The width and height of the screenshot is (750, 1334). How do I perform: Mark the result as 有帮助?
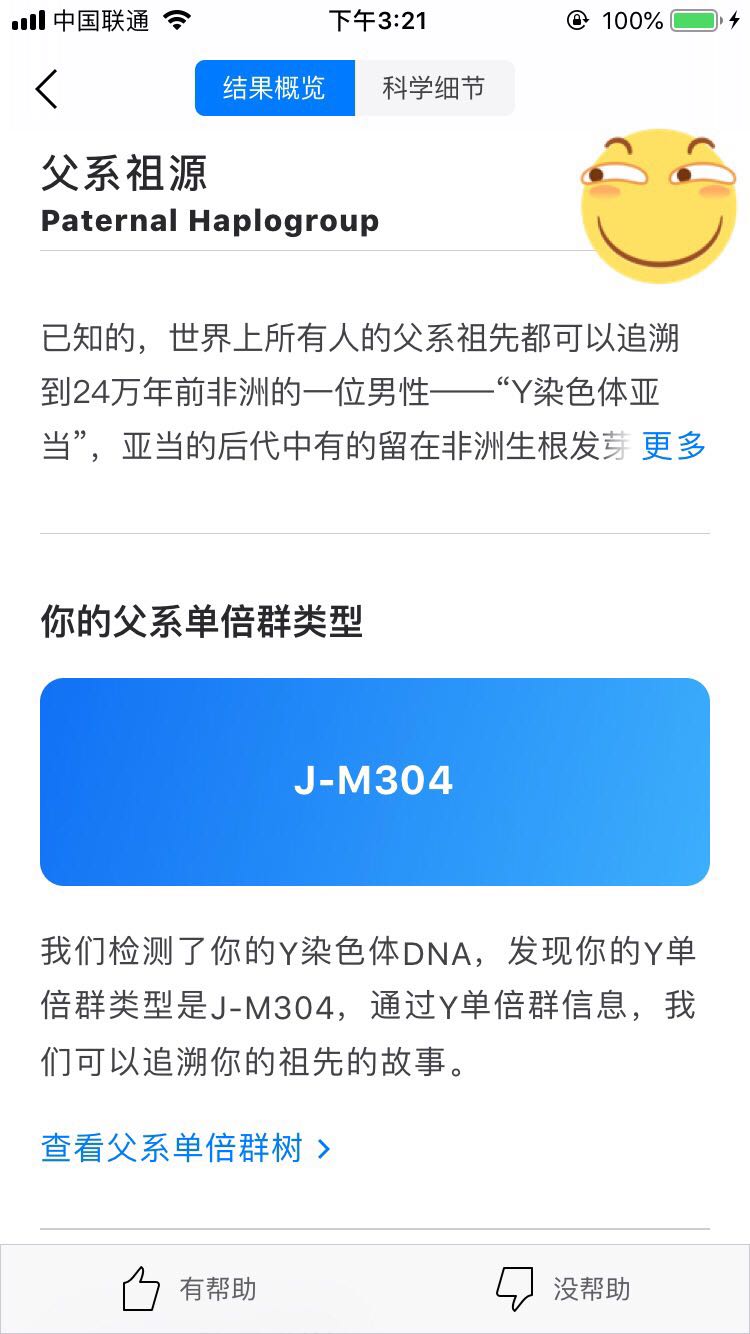pyautogui.click(x=188, y=1289)
